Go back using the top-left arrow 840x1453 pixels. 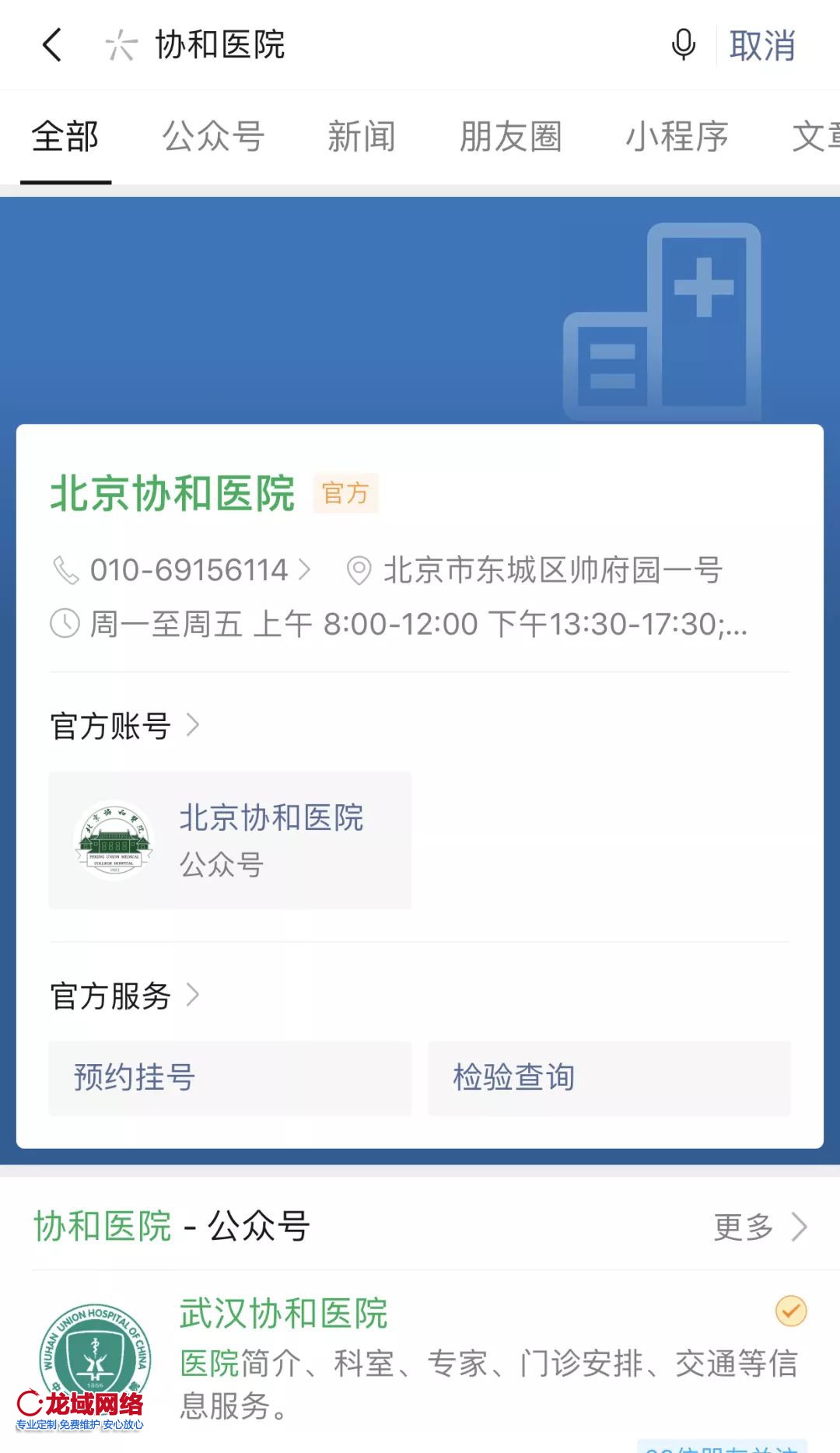click(x=52, y=45)
